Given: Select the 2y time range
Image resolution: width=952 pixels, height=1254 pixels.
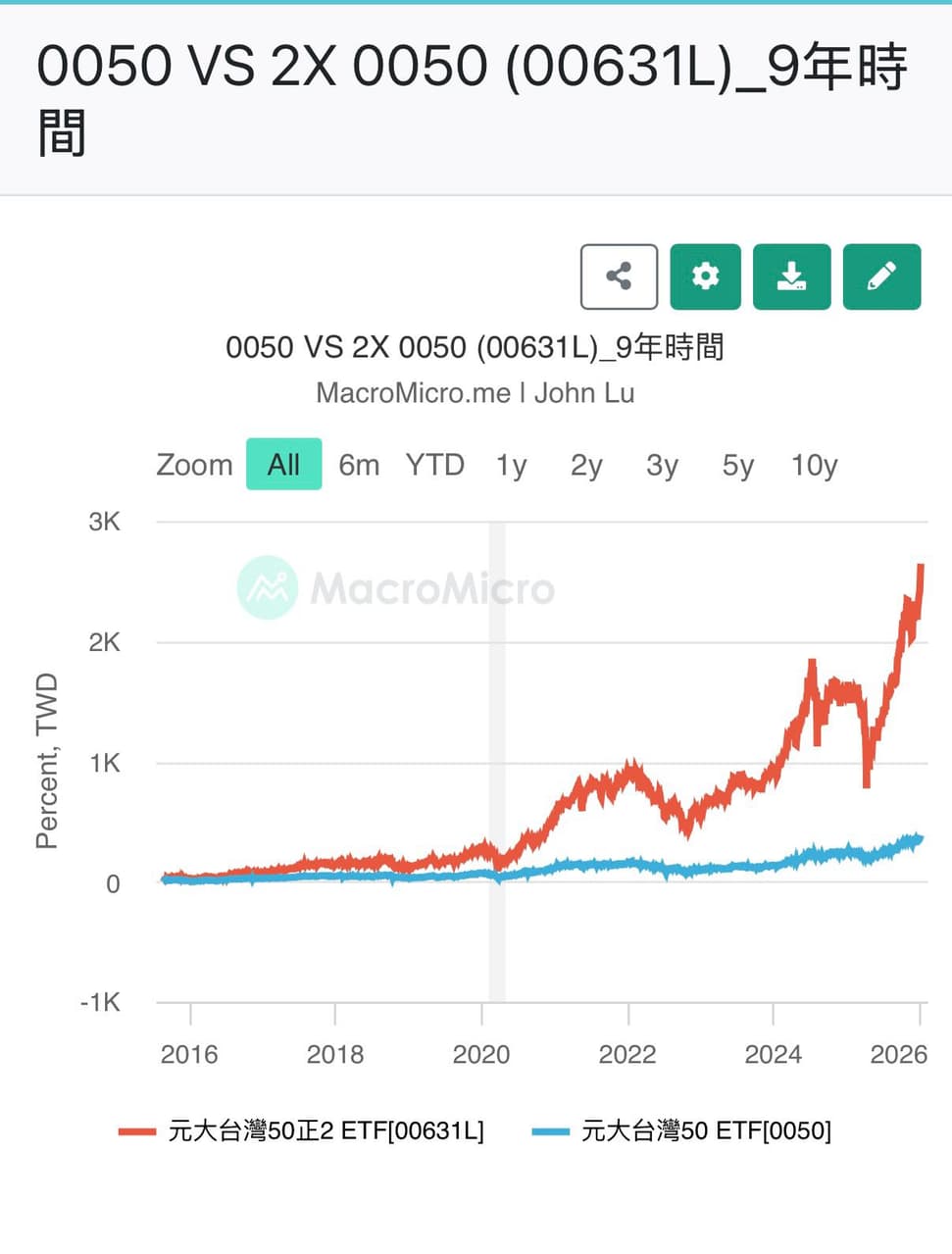Looking at the screenshot, I should [585, 465].
